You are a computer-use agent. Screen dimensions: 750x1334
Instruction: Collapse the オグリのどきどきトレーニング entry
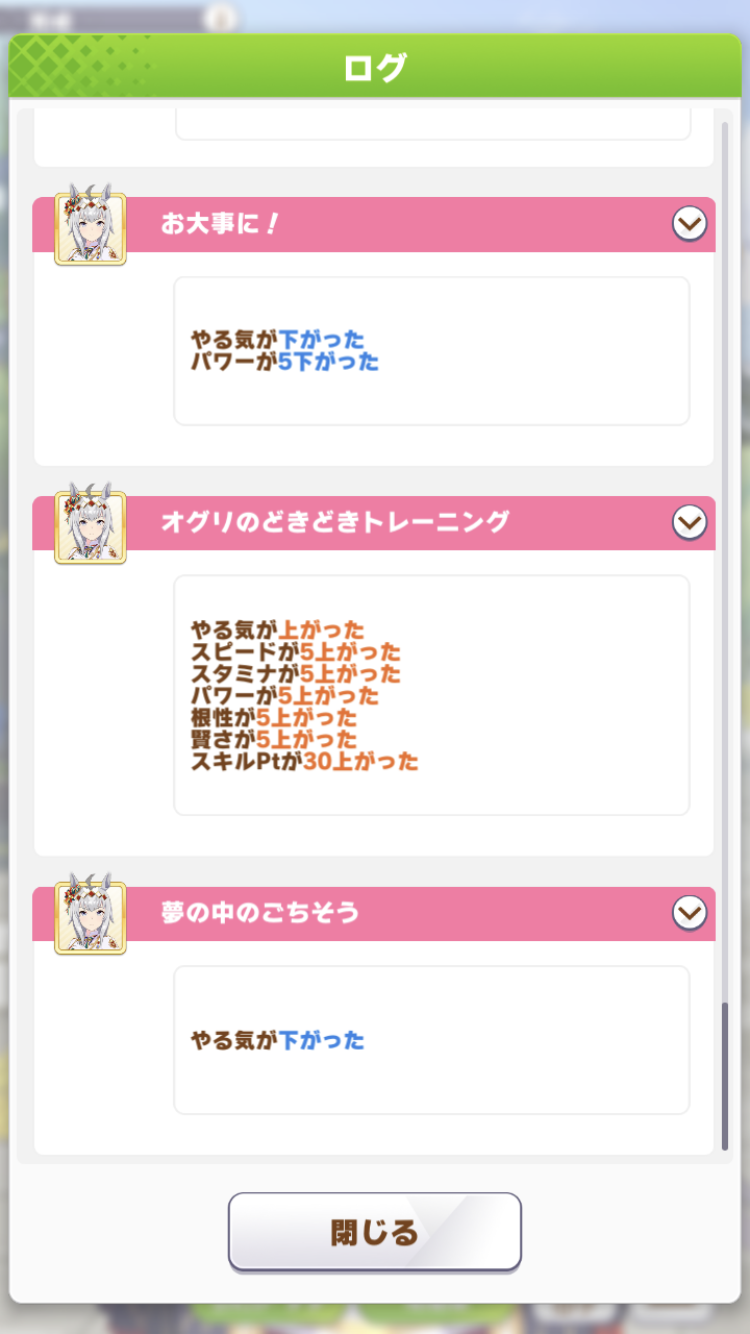[x=689, y=522]
